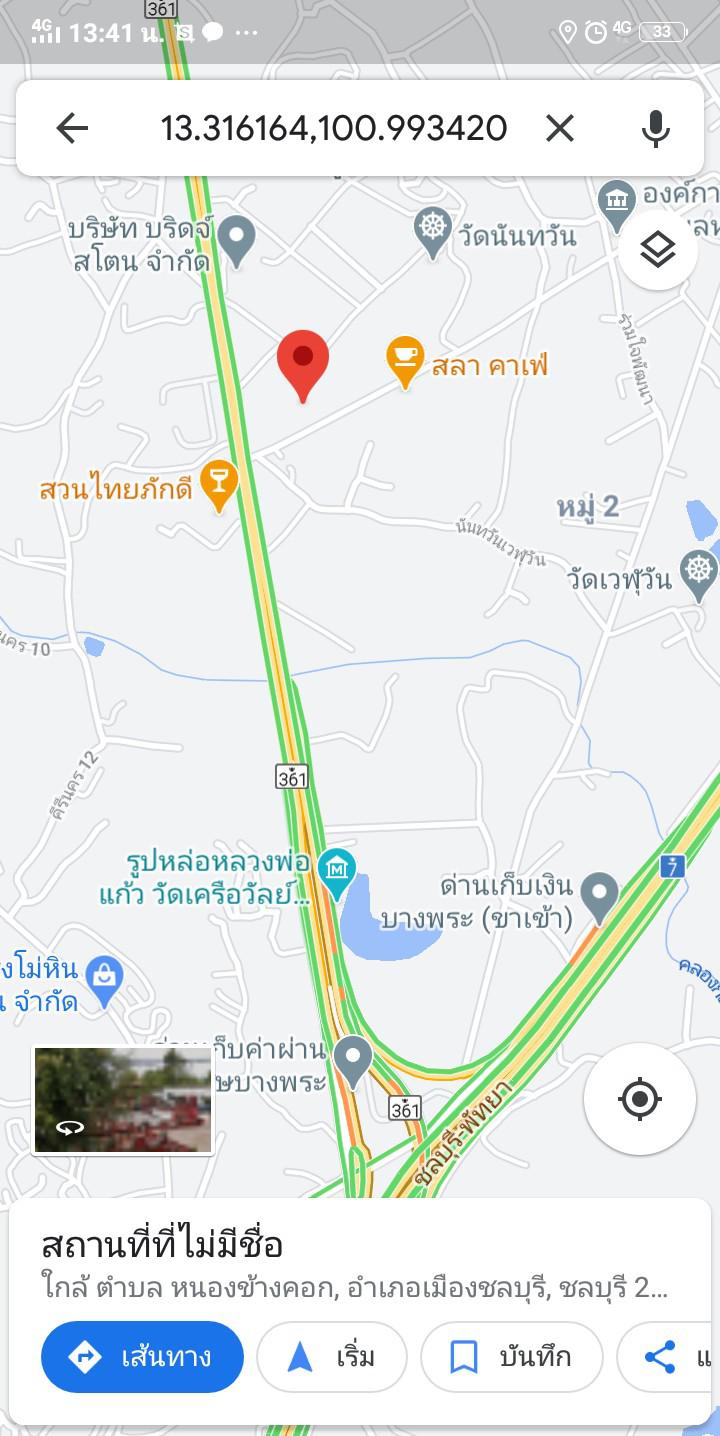The width and height of the screenshot is (720, 1436).
Task: Get directions with the เส้นทาง button
Action: [142, 1357]
